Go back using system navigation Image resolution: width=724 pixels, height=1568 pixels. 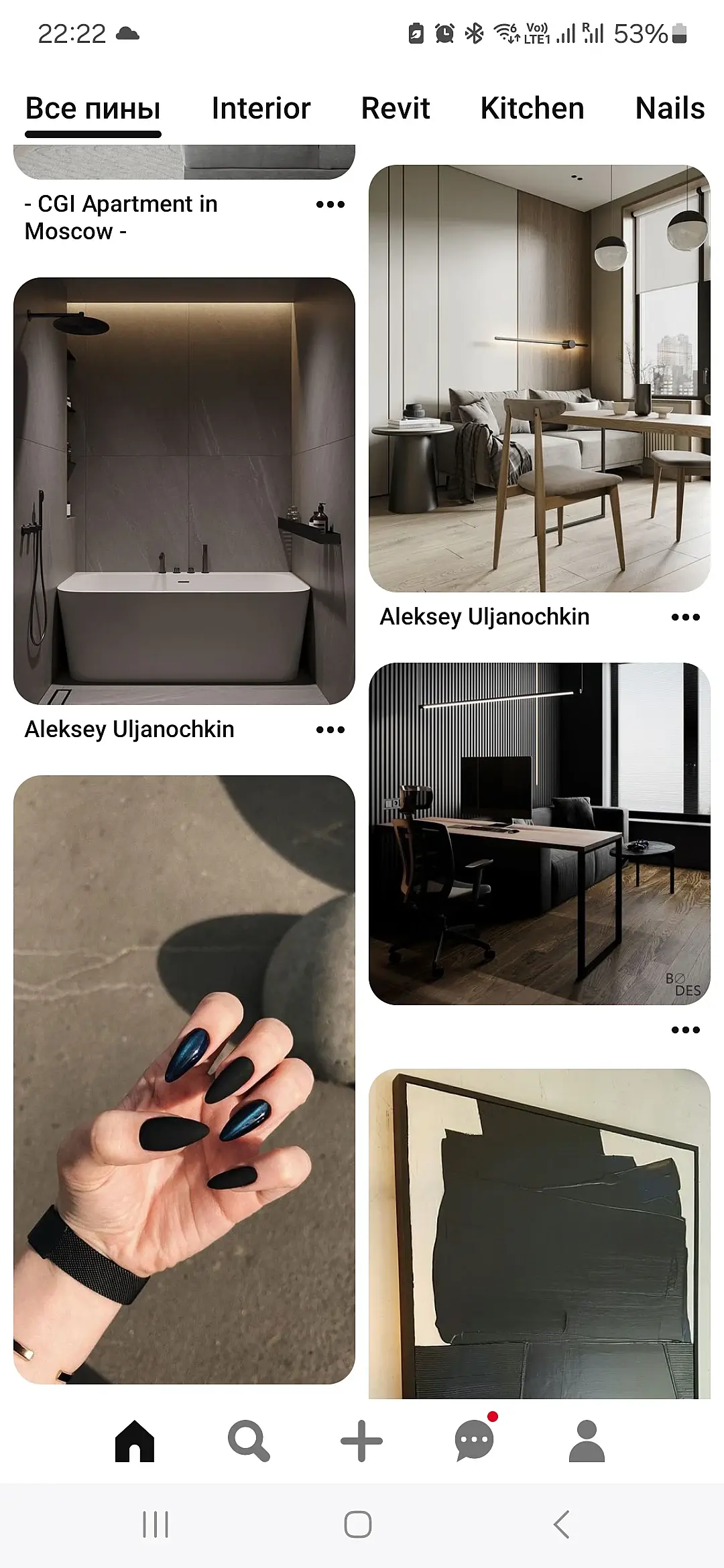click(562, 1524)
